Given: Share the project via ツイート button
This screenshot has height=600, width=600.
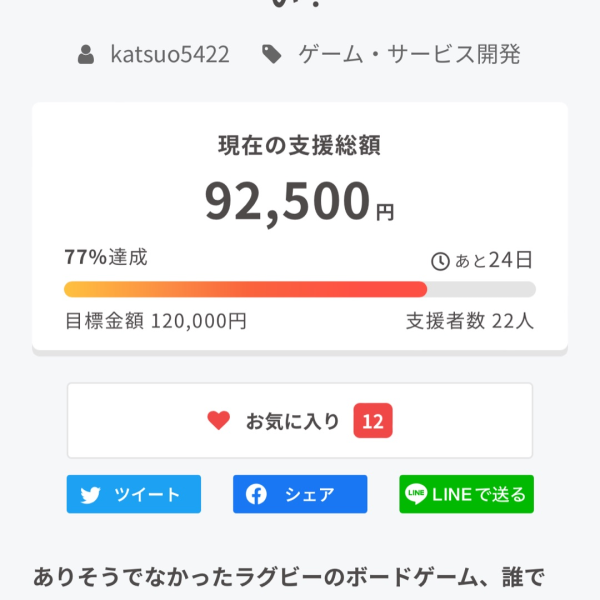Looking at the screenshot, I should point(134,494).
